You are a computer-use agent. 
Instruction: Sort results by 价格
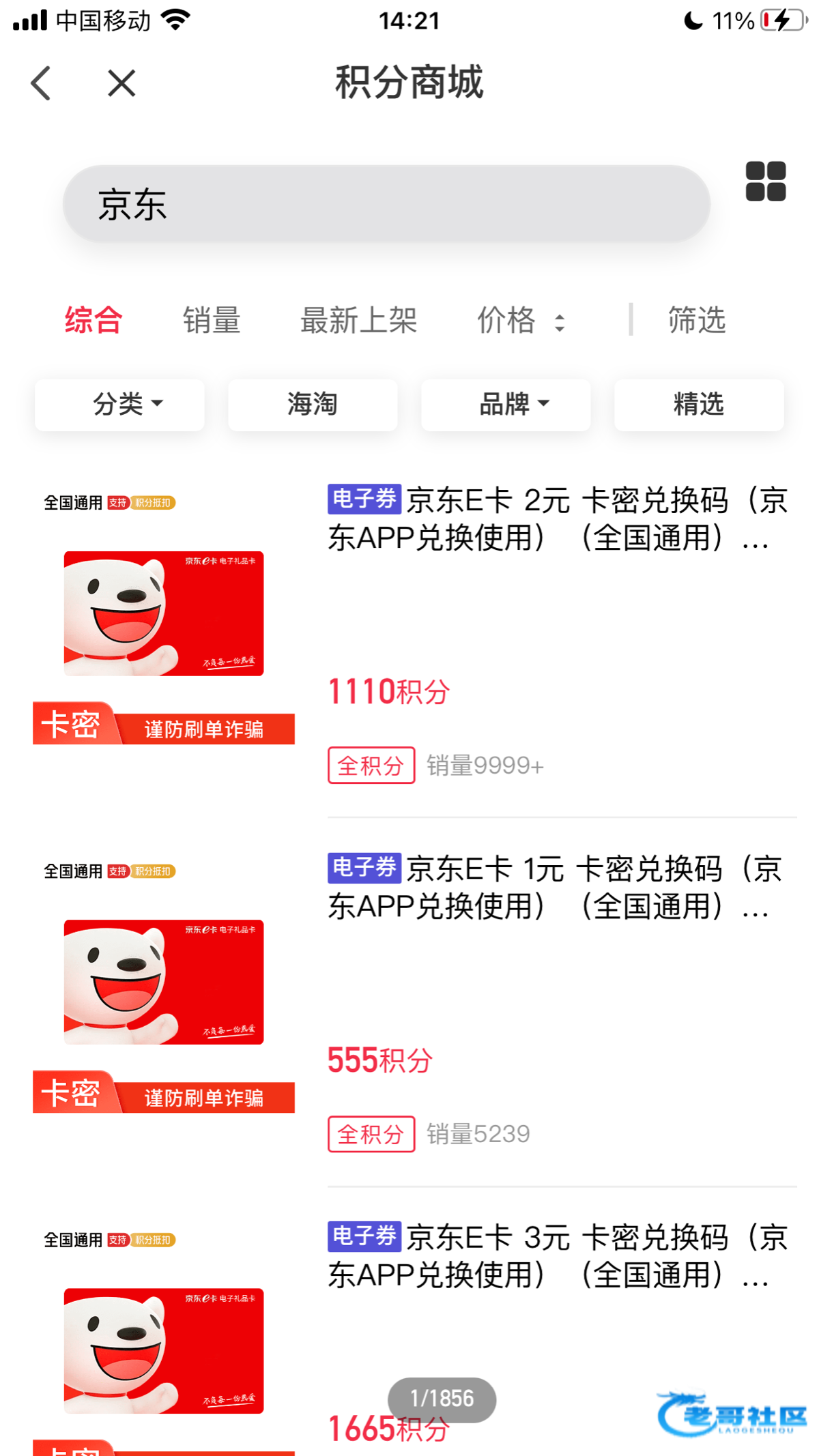tap(520, 320)
